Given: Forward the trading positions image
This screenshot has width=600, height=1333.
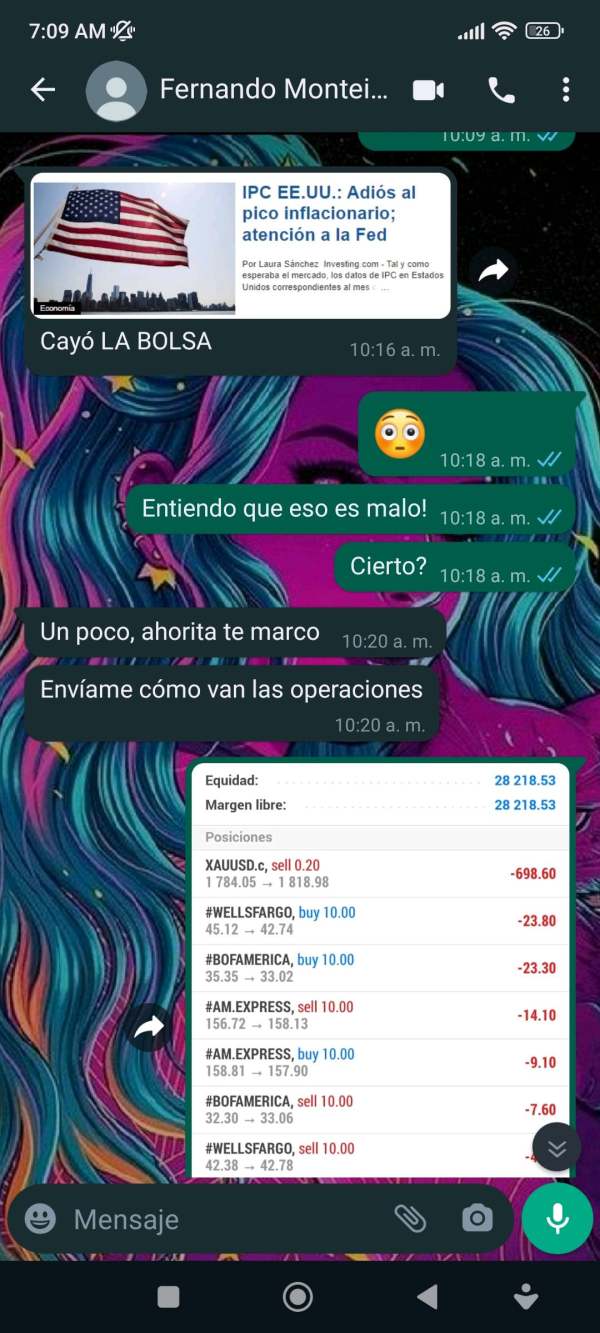Looking at the screenshot, I should click(149, 1027).
